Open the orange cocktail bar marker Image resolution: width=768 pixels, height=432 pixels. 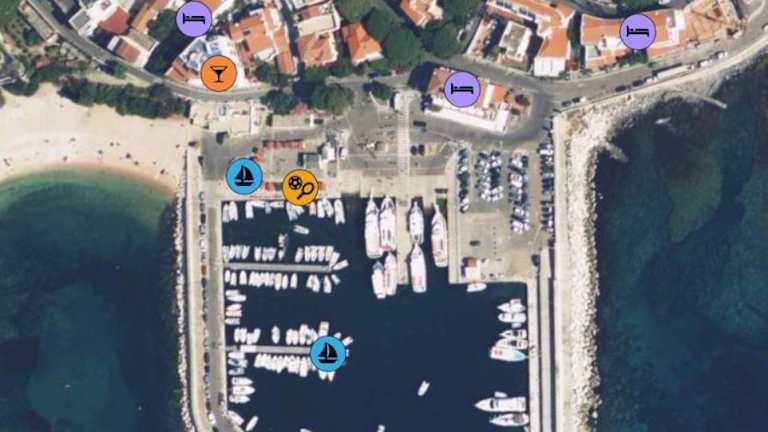point(218,73)
